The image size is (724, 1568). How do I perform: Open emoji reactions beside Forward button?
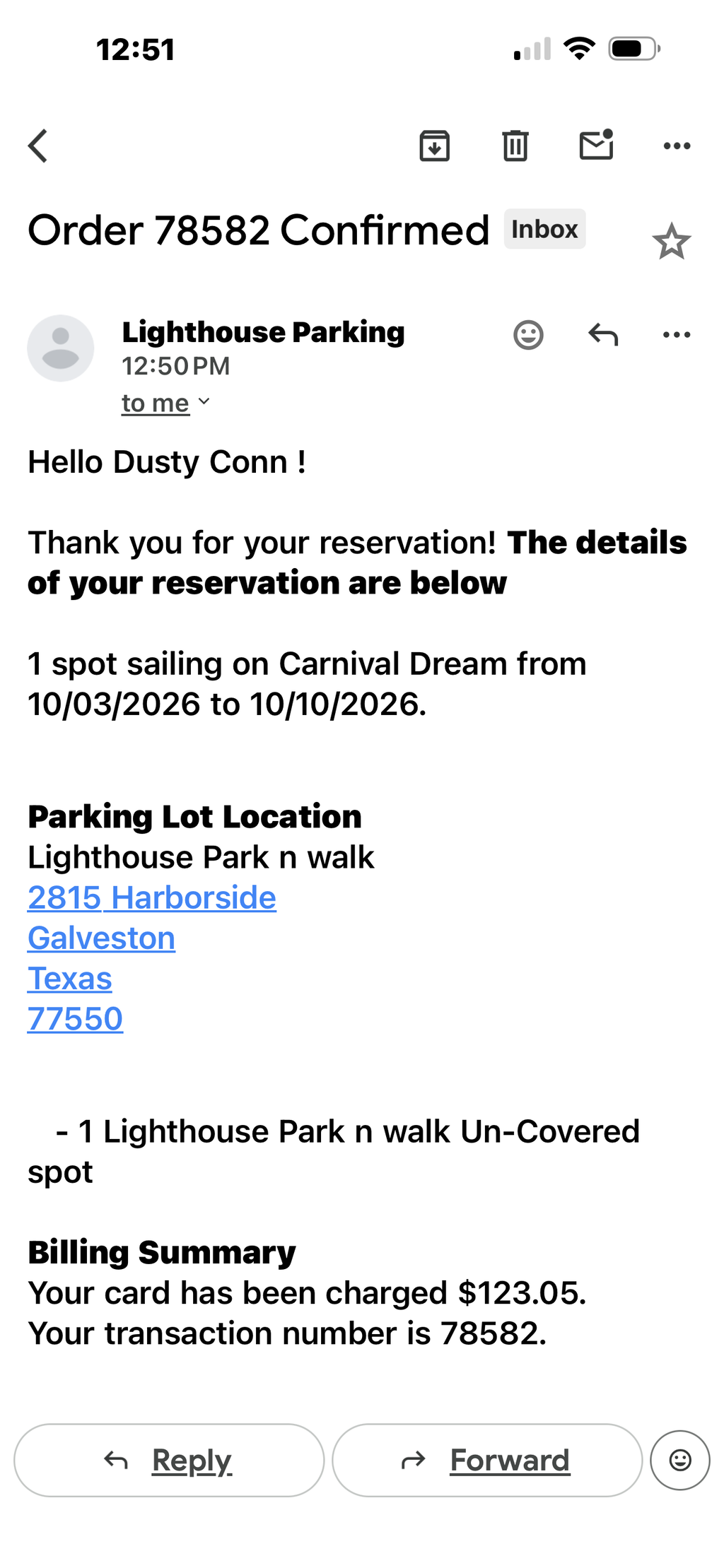coord(680,1460)
